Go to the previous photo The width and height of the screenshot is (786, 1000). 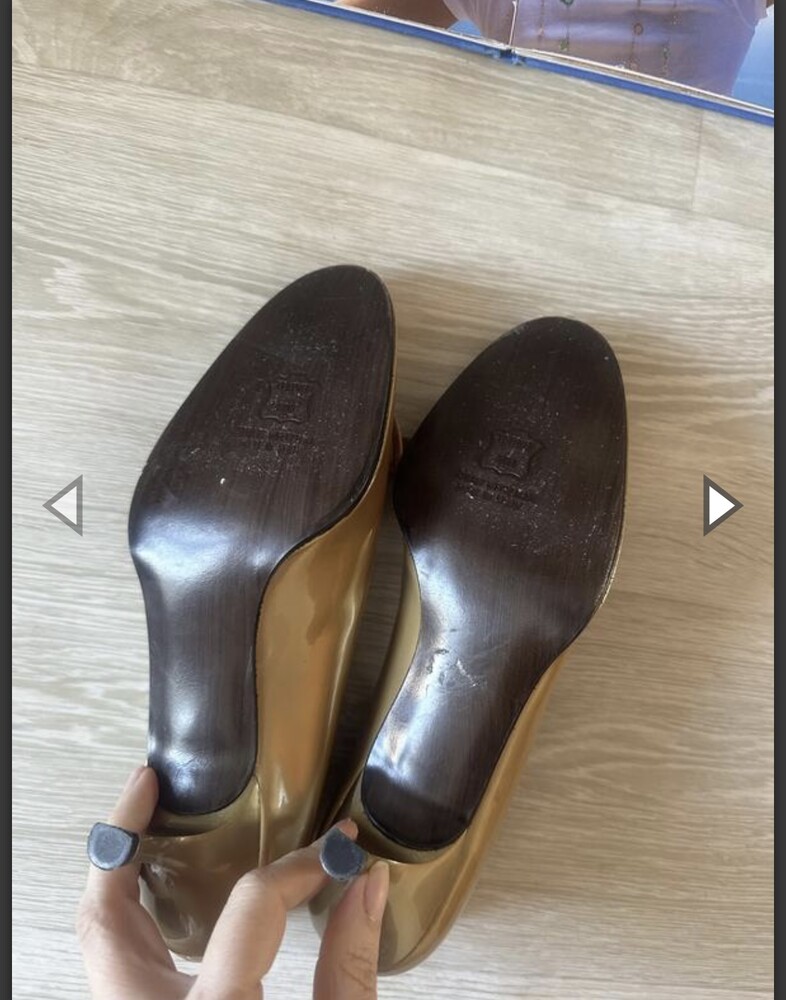(64, 505)
